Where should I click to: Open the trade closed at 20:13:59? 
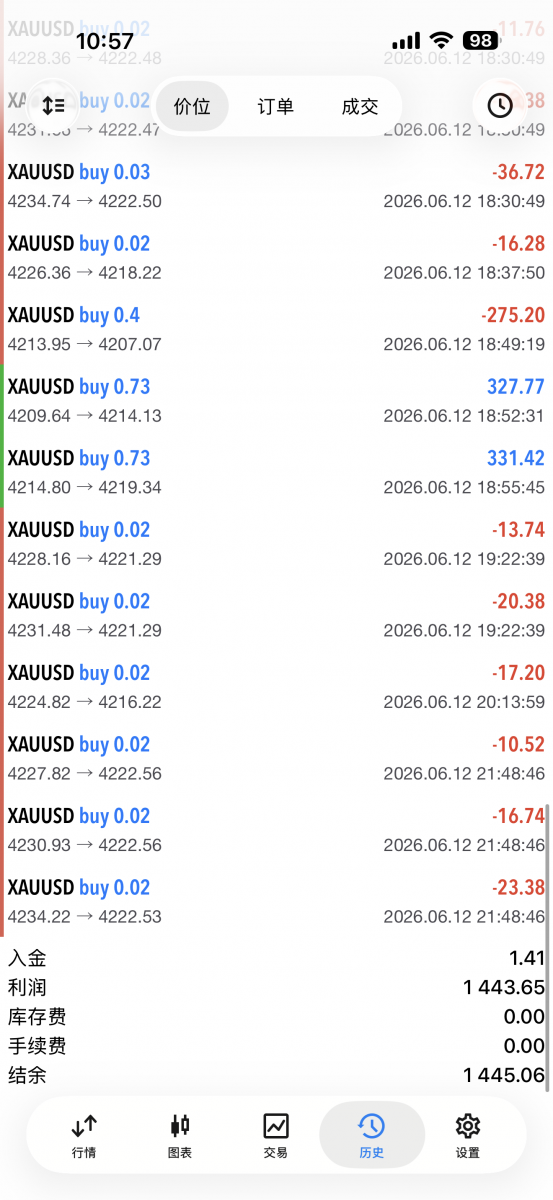pyautogui.click(x=276, y=687)
